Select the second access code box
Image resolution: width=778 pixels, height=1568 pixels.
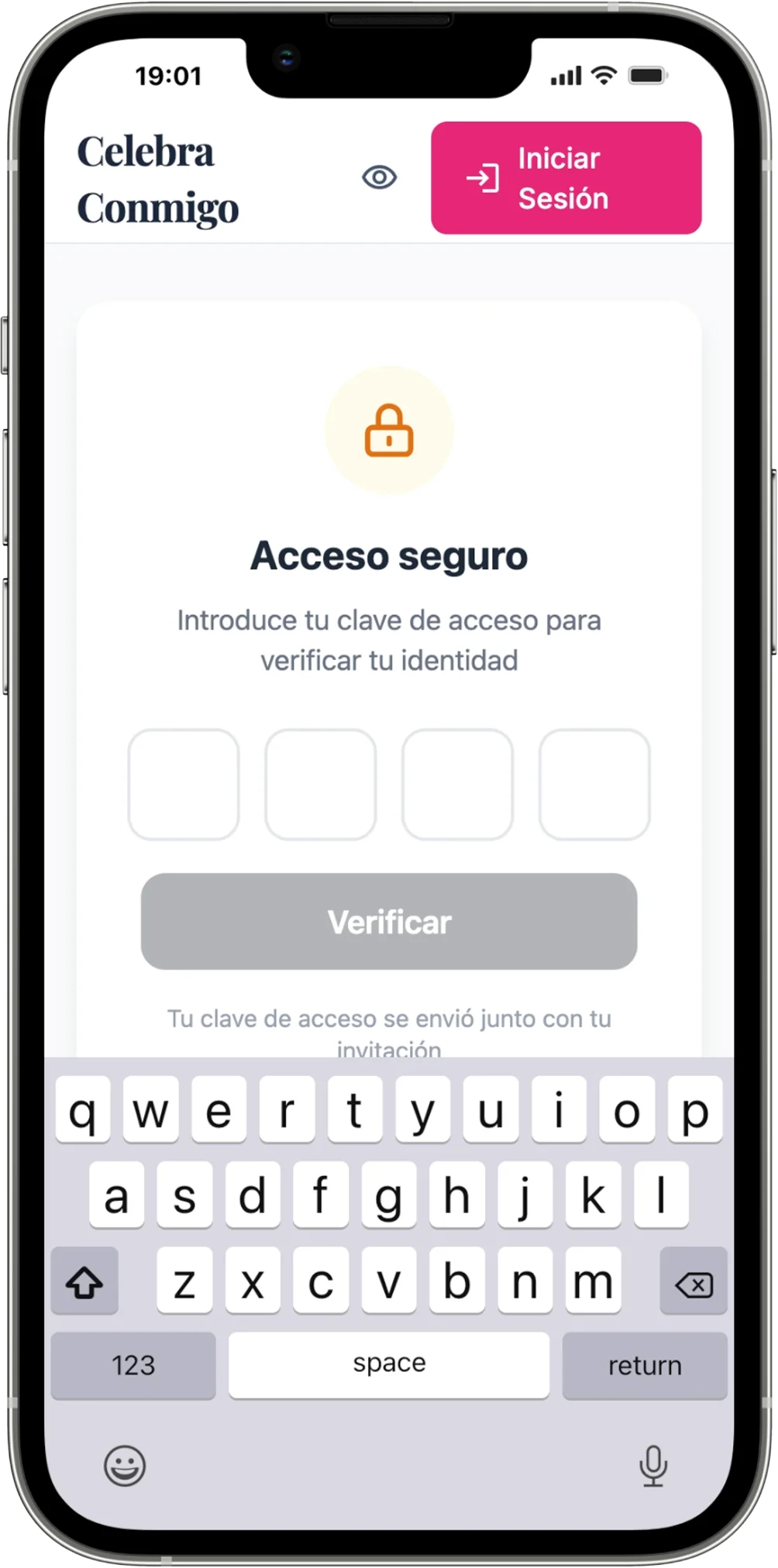tap(321, 784)
